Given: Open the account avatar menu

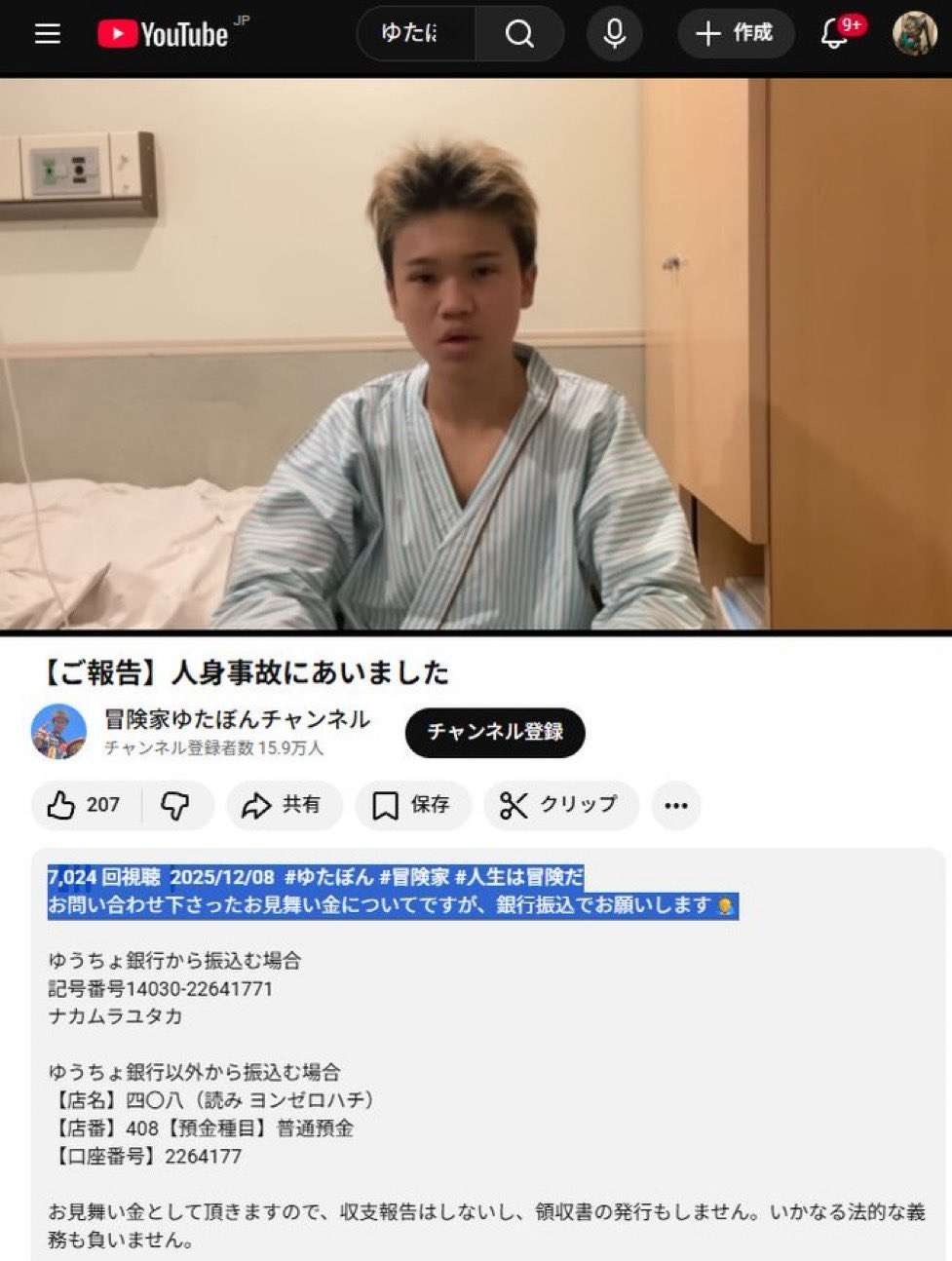Looking at the screenshot, I should [x=914, y=34].
